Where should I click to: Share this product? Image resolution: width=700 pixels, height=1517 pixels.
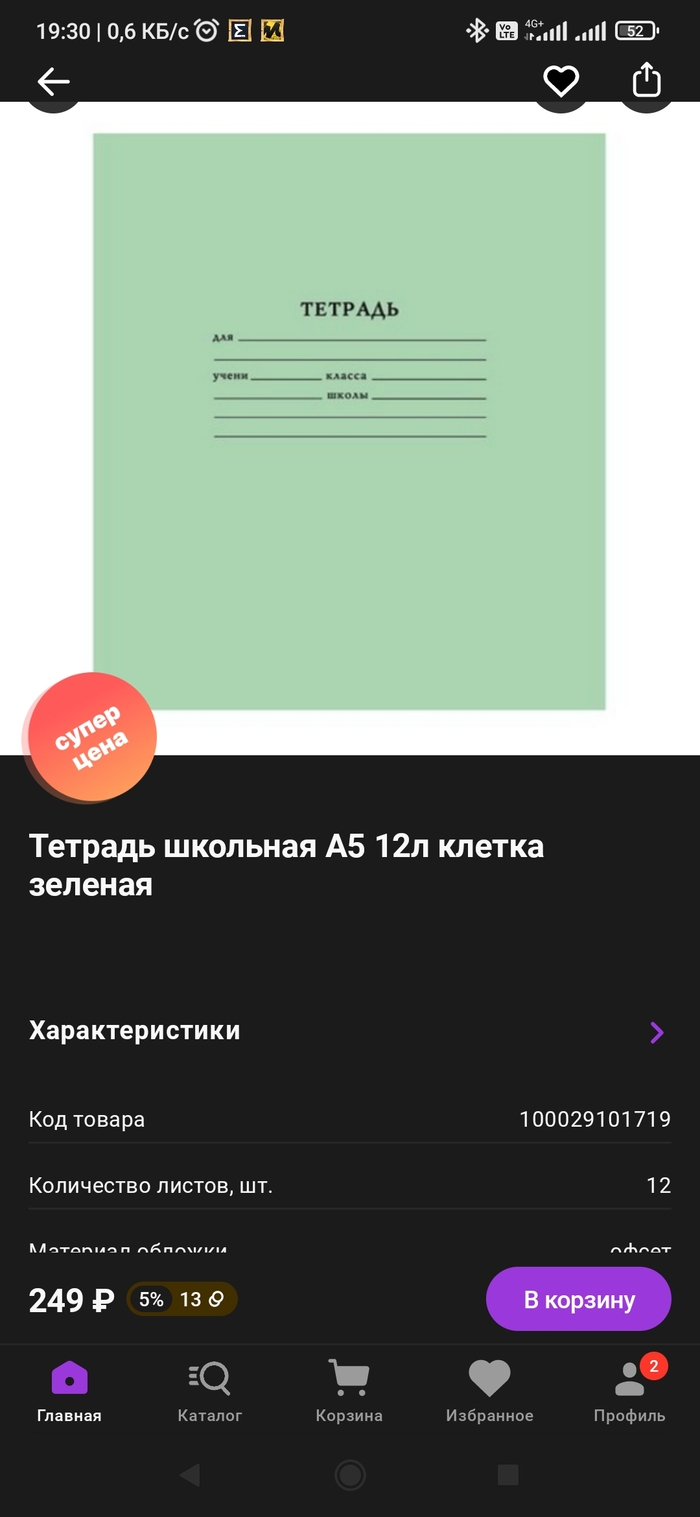coord(647,80)
